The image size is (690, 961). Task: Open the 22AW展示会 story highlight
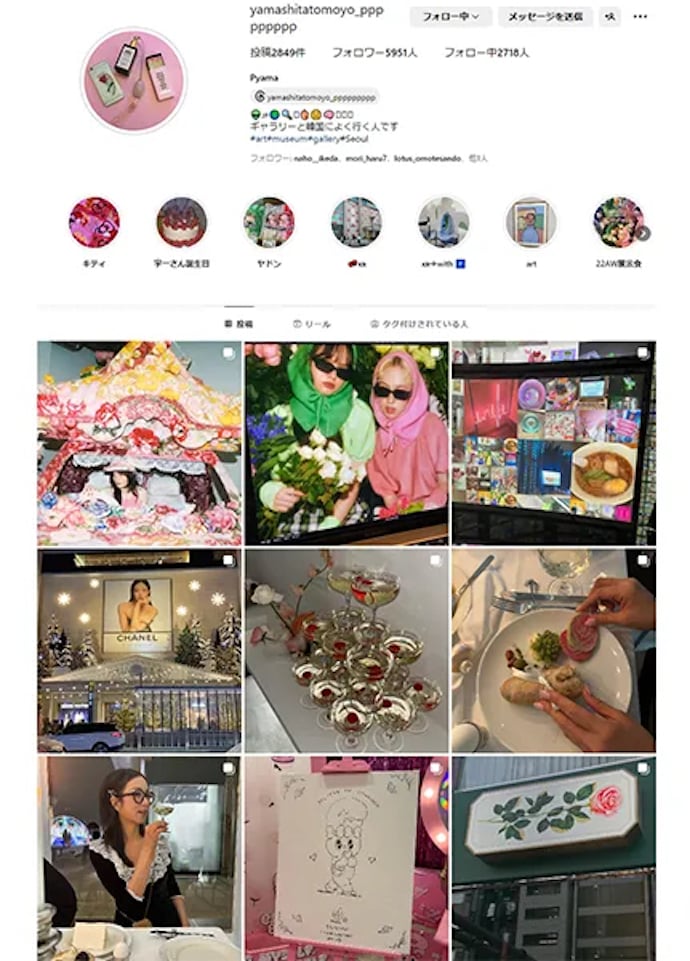point(616,223)
